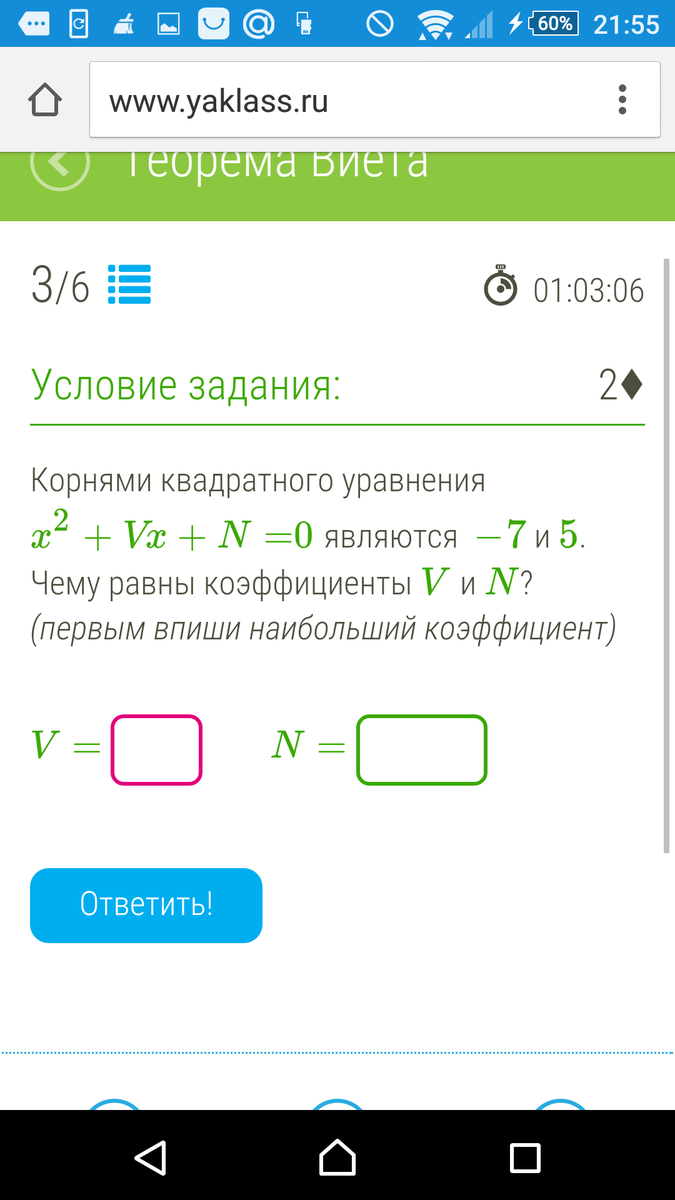Open the task list icon beside 3/6
Viewport: 675px width, 1200px height.
pos(129,285)
